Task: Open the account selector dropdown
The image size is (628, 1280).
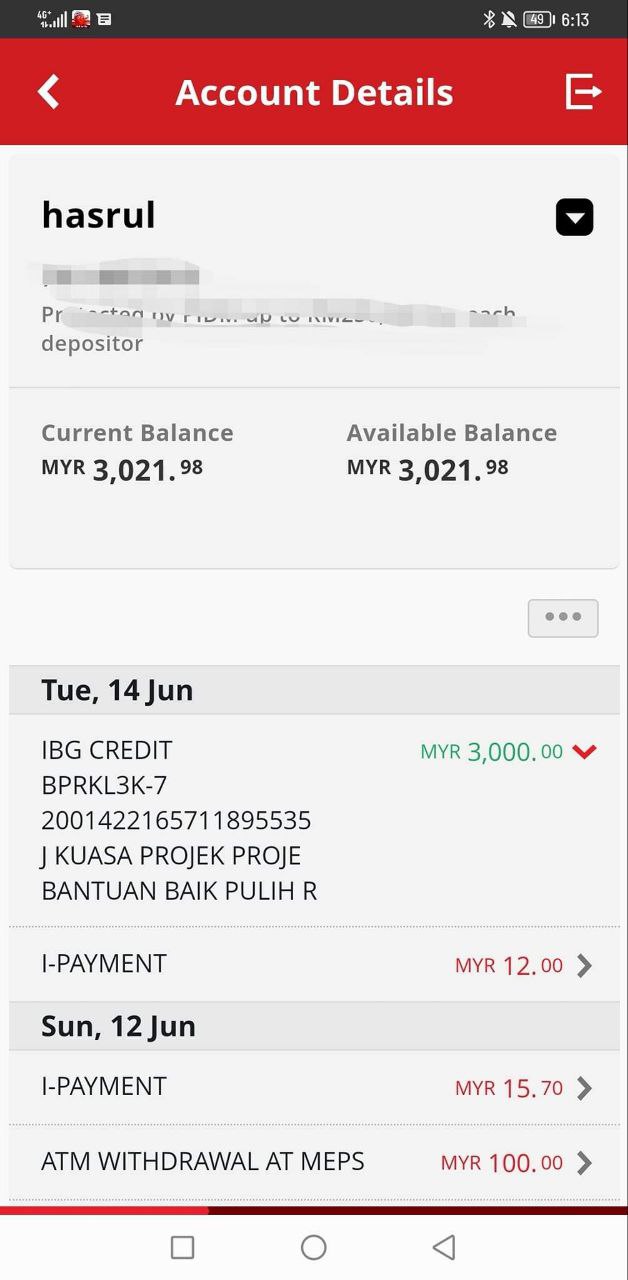Action: pyautogui.click(x=575, y=217)
